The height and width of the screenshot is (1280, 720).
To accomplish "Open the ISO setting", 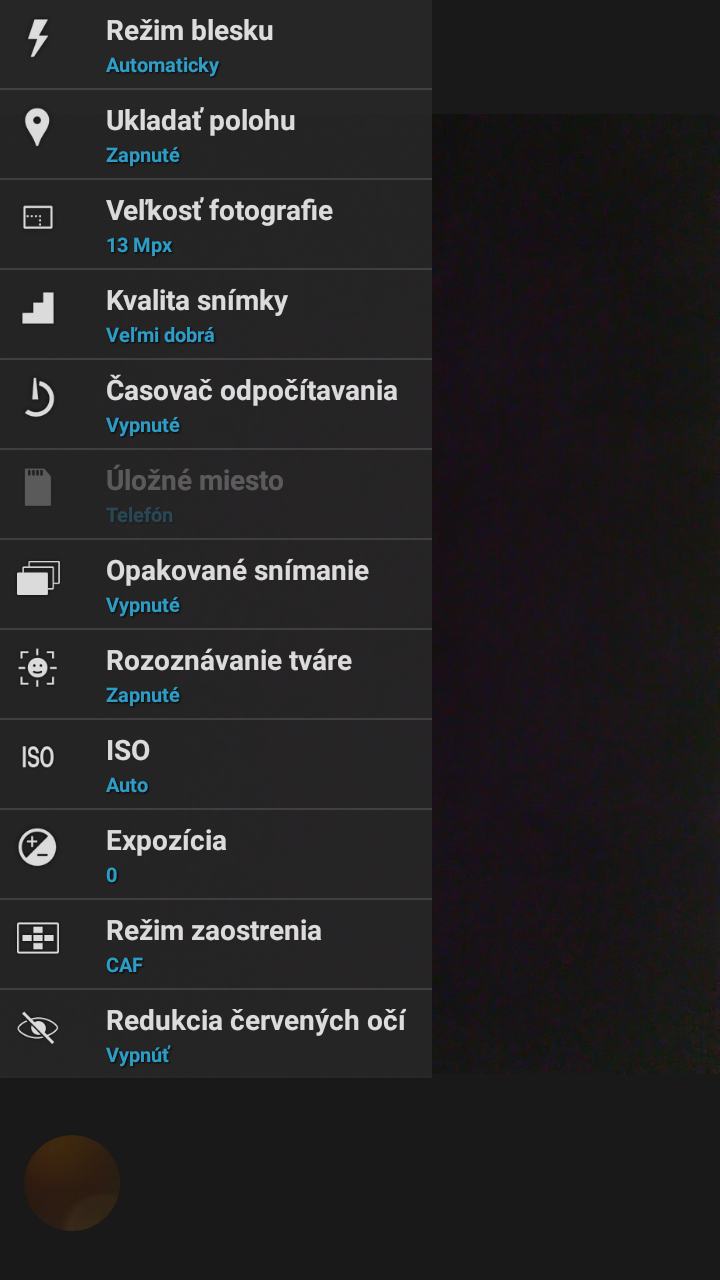I will (x=216, y=764).
